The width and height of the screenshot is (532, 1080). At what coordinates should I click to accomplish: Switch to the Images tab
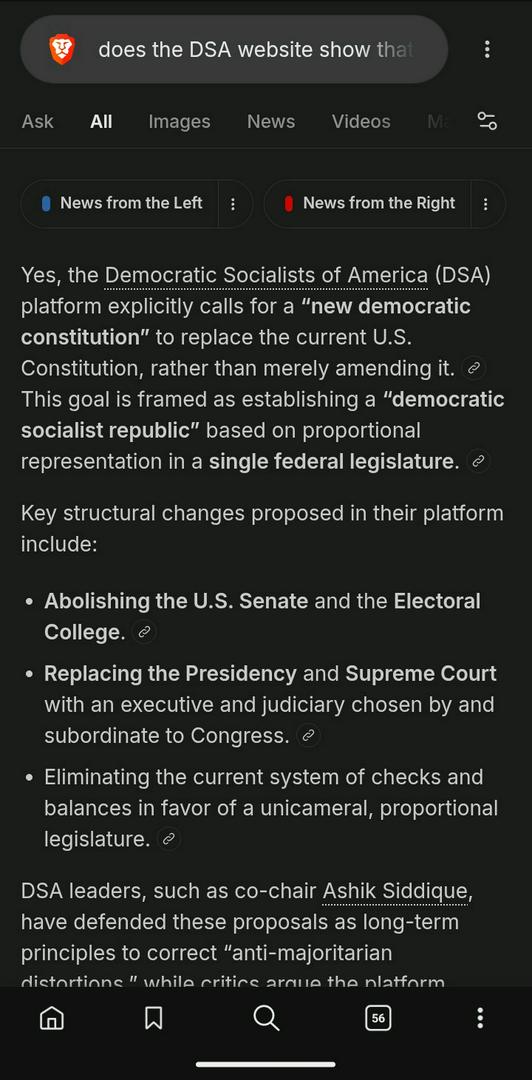179,122
